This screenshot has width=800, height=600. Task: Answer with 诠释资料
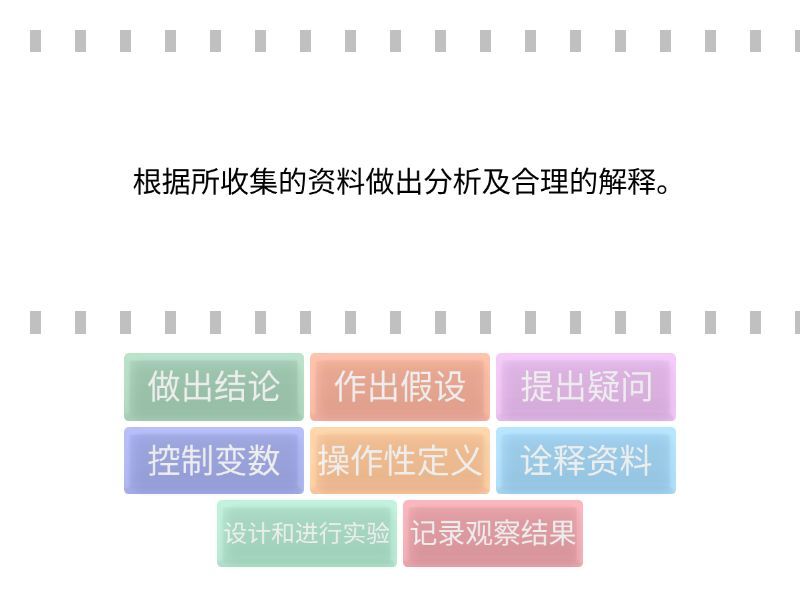[x=586, y=461]
